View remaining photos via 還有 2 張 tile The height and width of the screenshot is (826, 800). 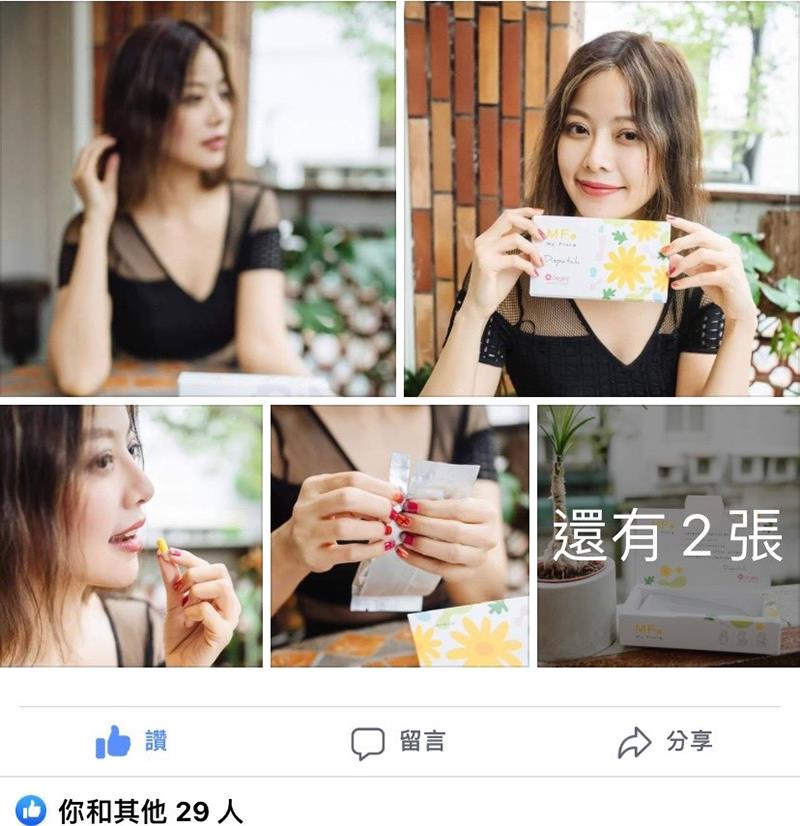668,535
